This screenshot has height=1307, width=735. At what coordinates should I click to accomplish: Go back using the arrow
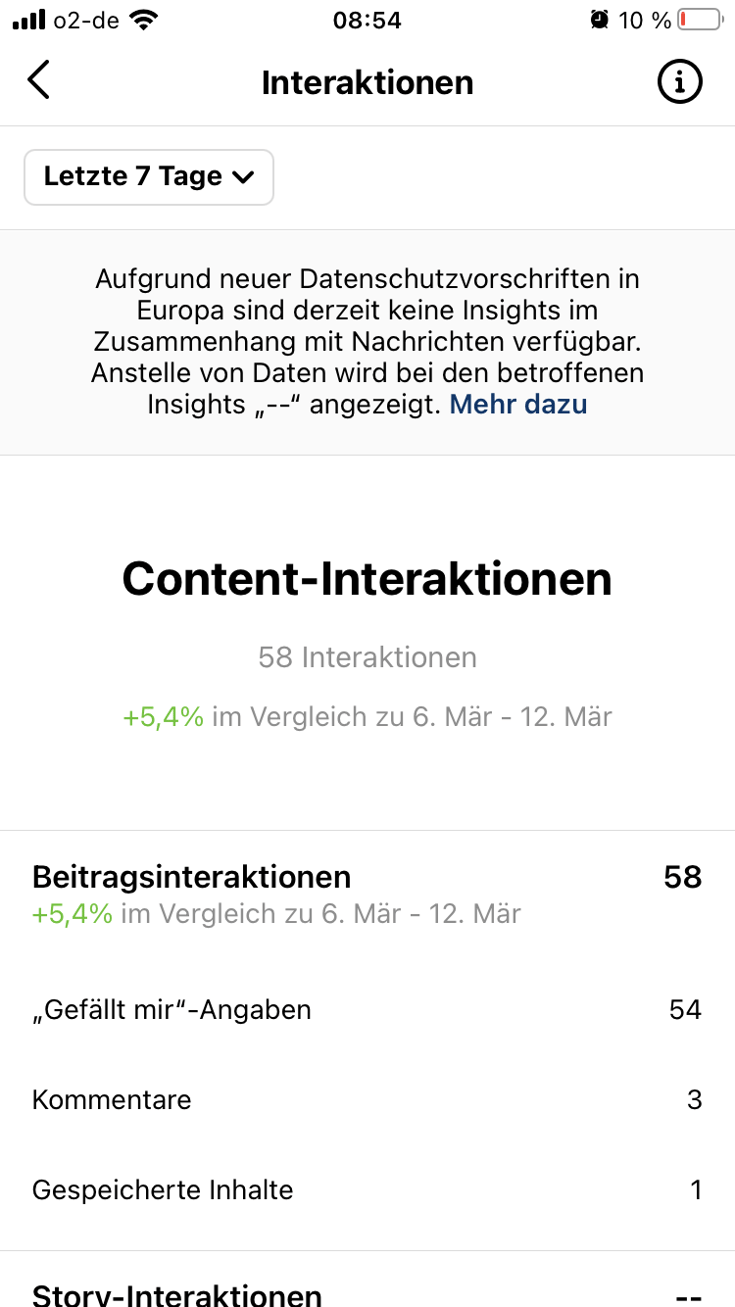point(38,81)
